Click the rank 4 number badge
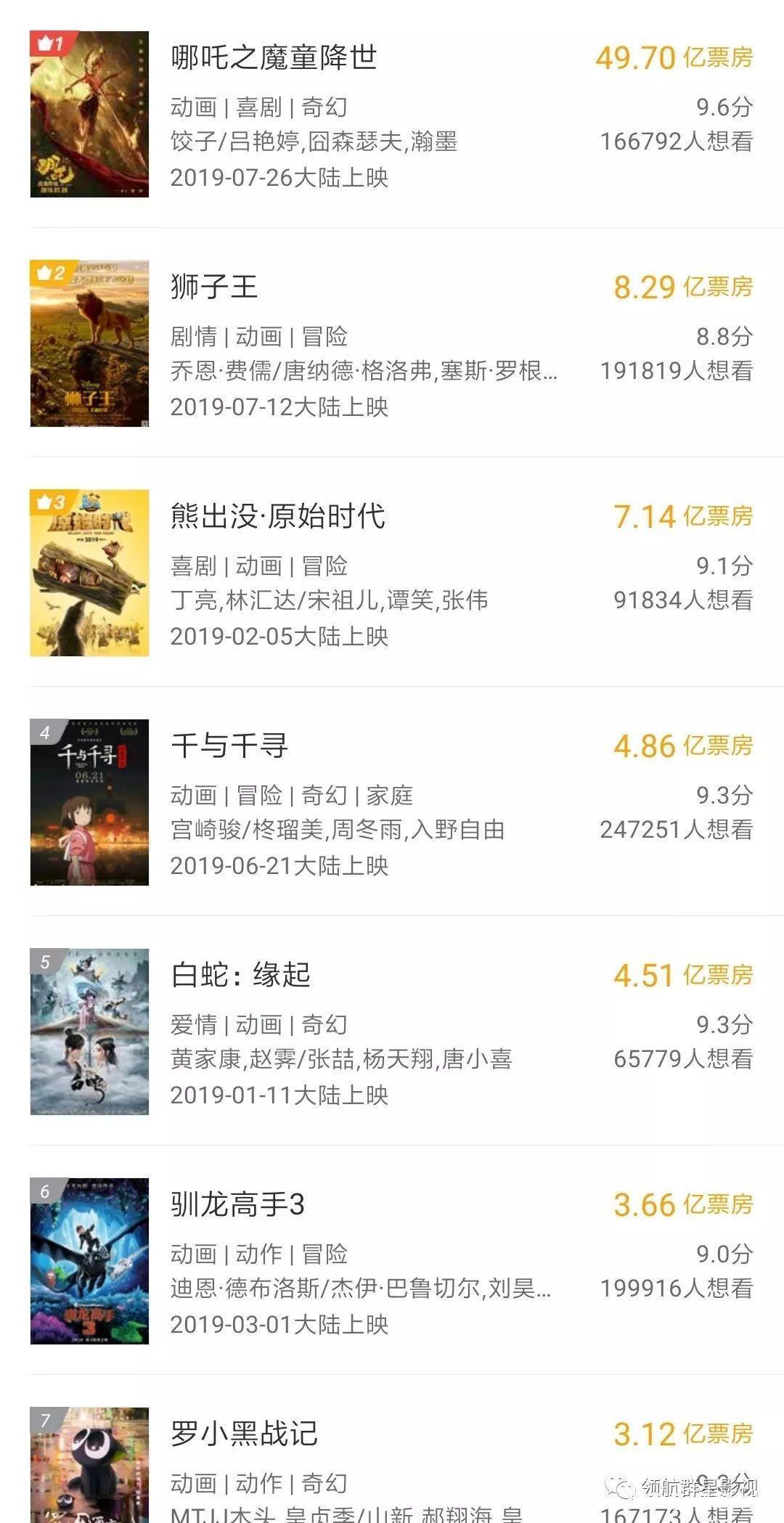The width and height of the screenshot is (784, 1523). coord(45,733)
